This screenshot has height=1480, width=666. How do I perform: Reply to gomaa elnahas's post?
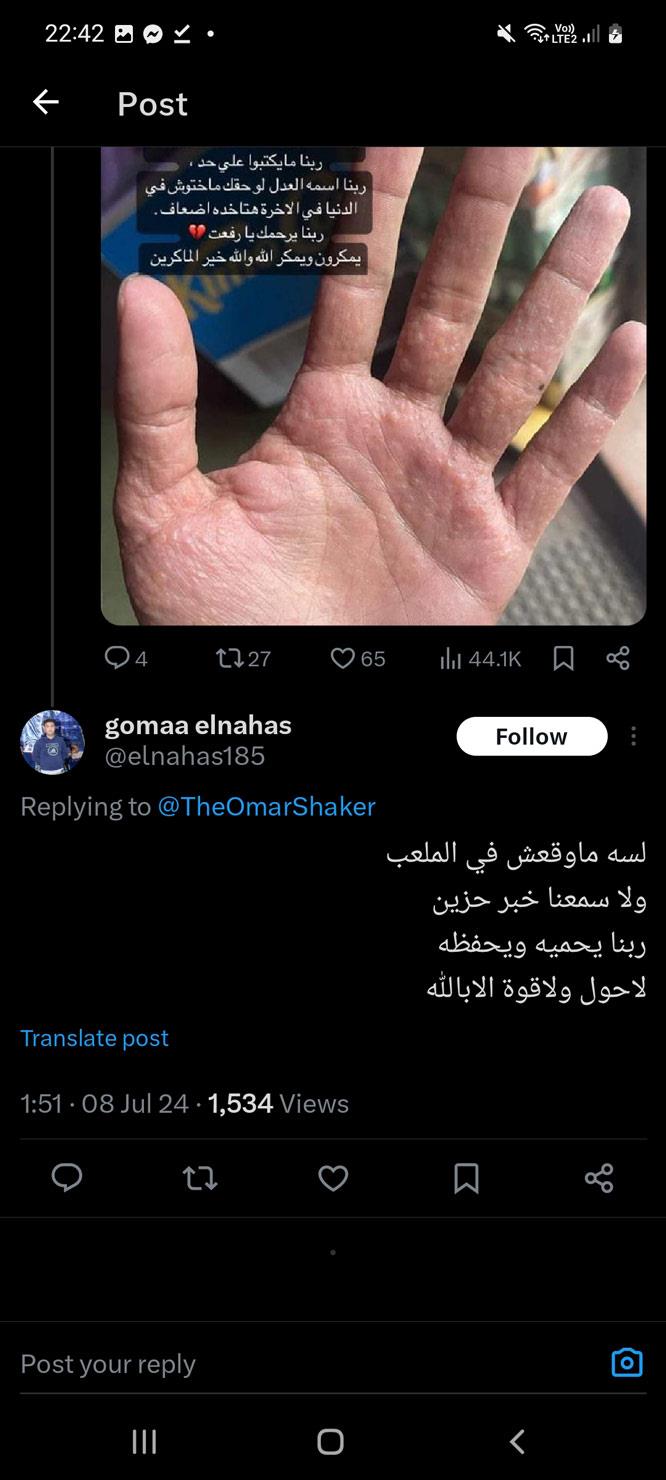point(67,1179)
